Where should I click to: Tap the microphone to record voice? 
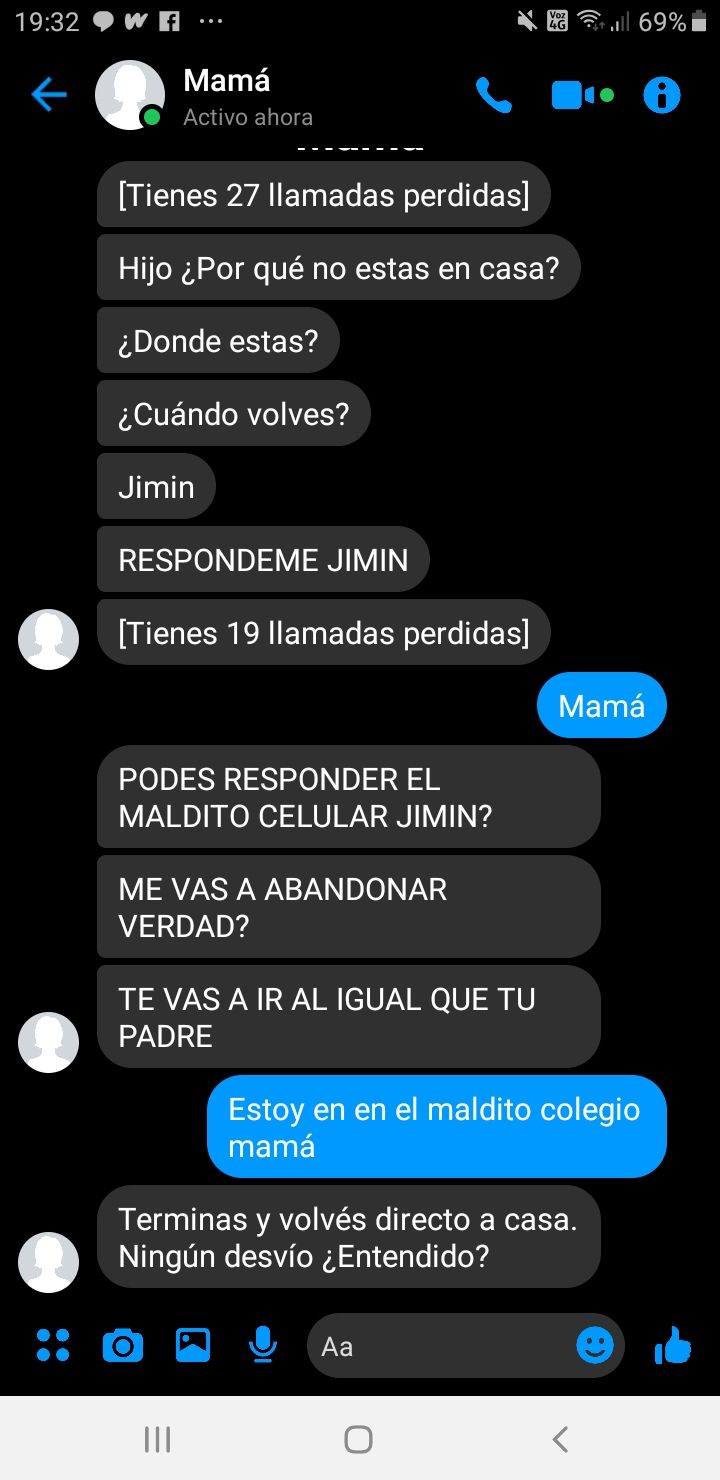tap(262, 1346)
